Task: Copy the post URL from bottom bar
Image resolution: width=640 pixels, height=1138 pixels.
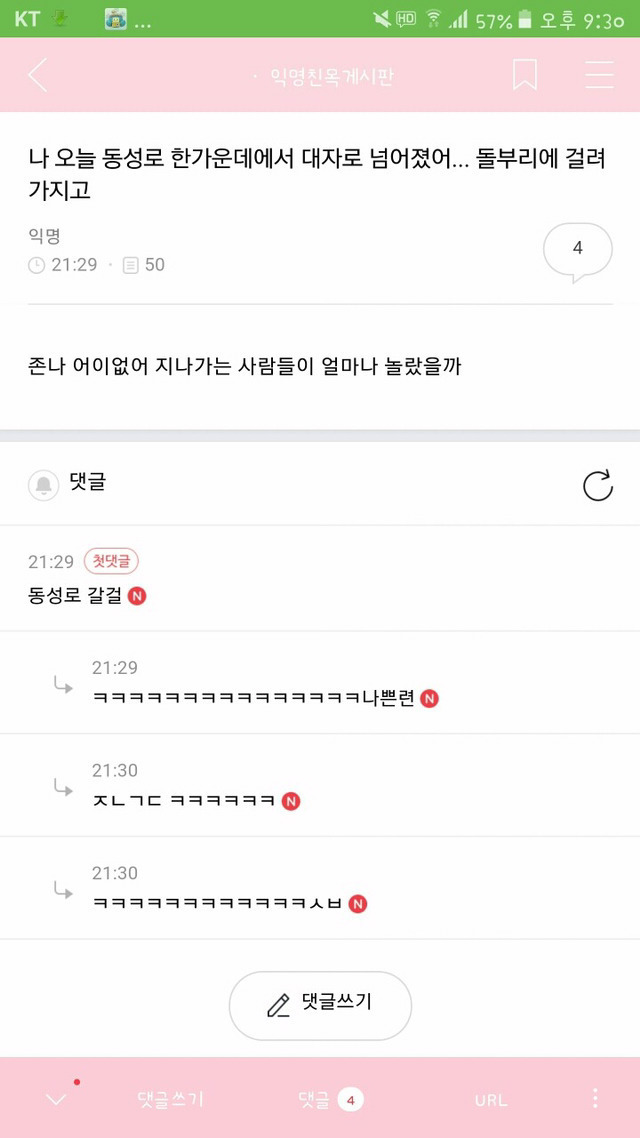Action: tap(491, 1100)
